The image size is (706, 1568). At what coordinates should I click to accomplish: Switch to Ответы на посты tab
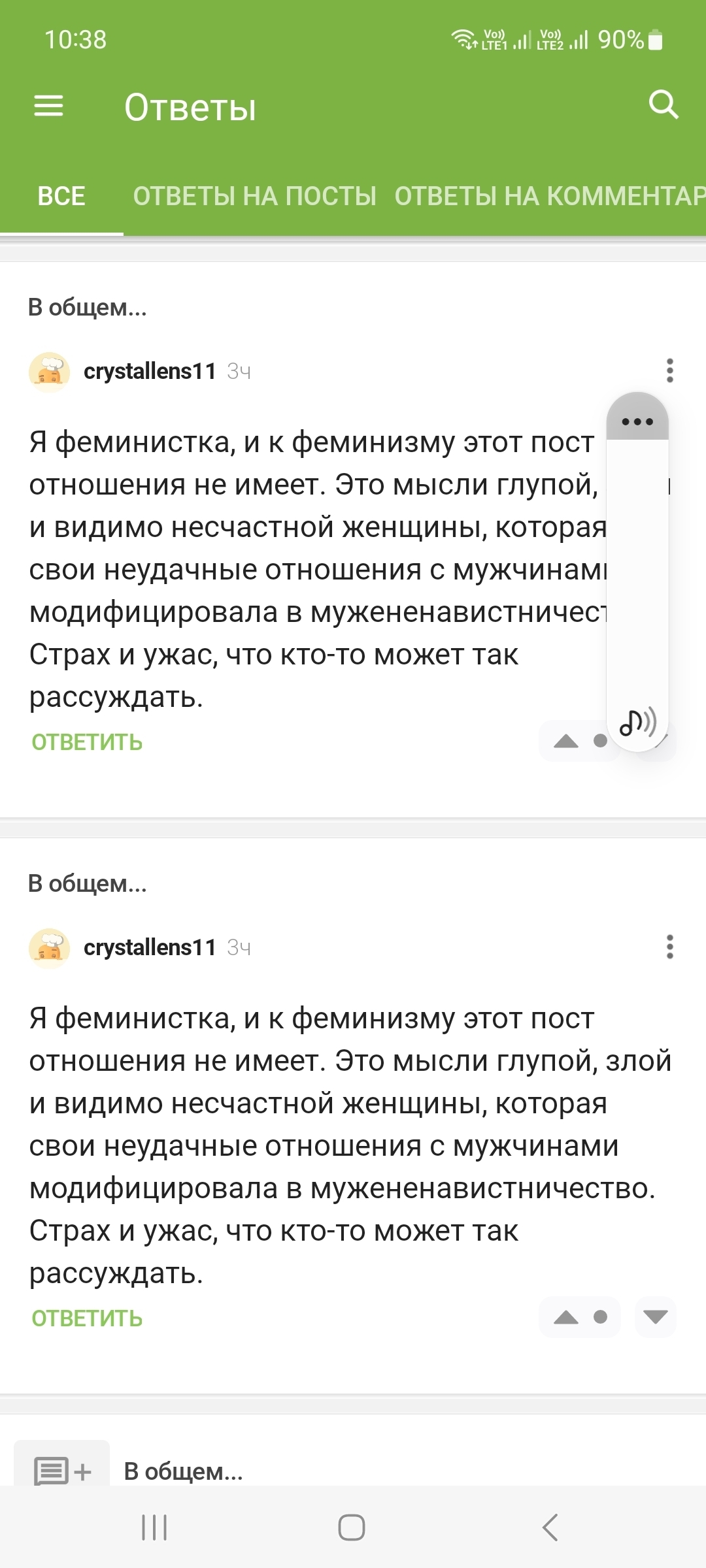coord(254,196)
